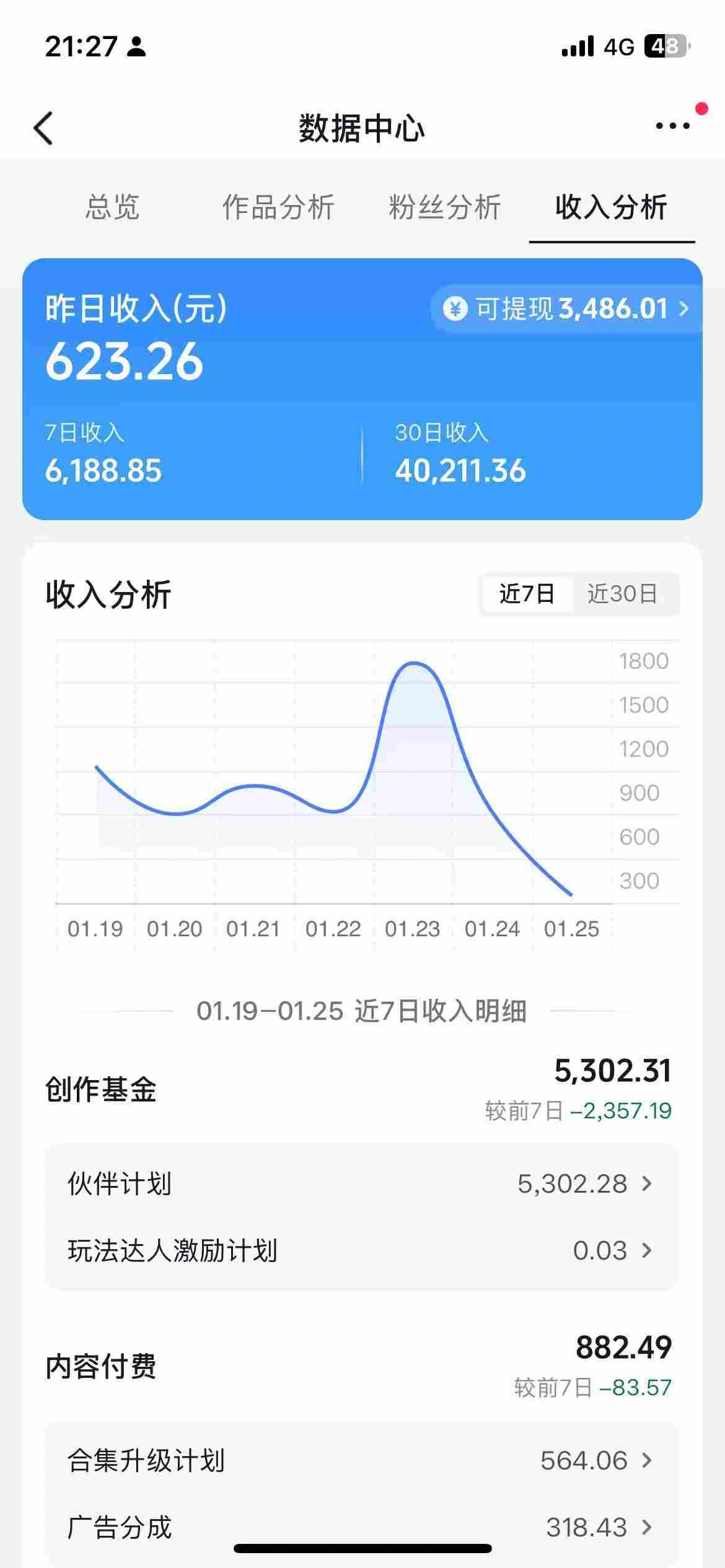Screen dimensions: 725x1568
Task: Click the yen coin icon beside 可提现
Action: click(457, 309)
